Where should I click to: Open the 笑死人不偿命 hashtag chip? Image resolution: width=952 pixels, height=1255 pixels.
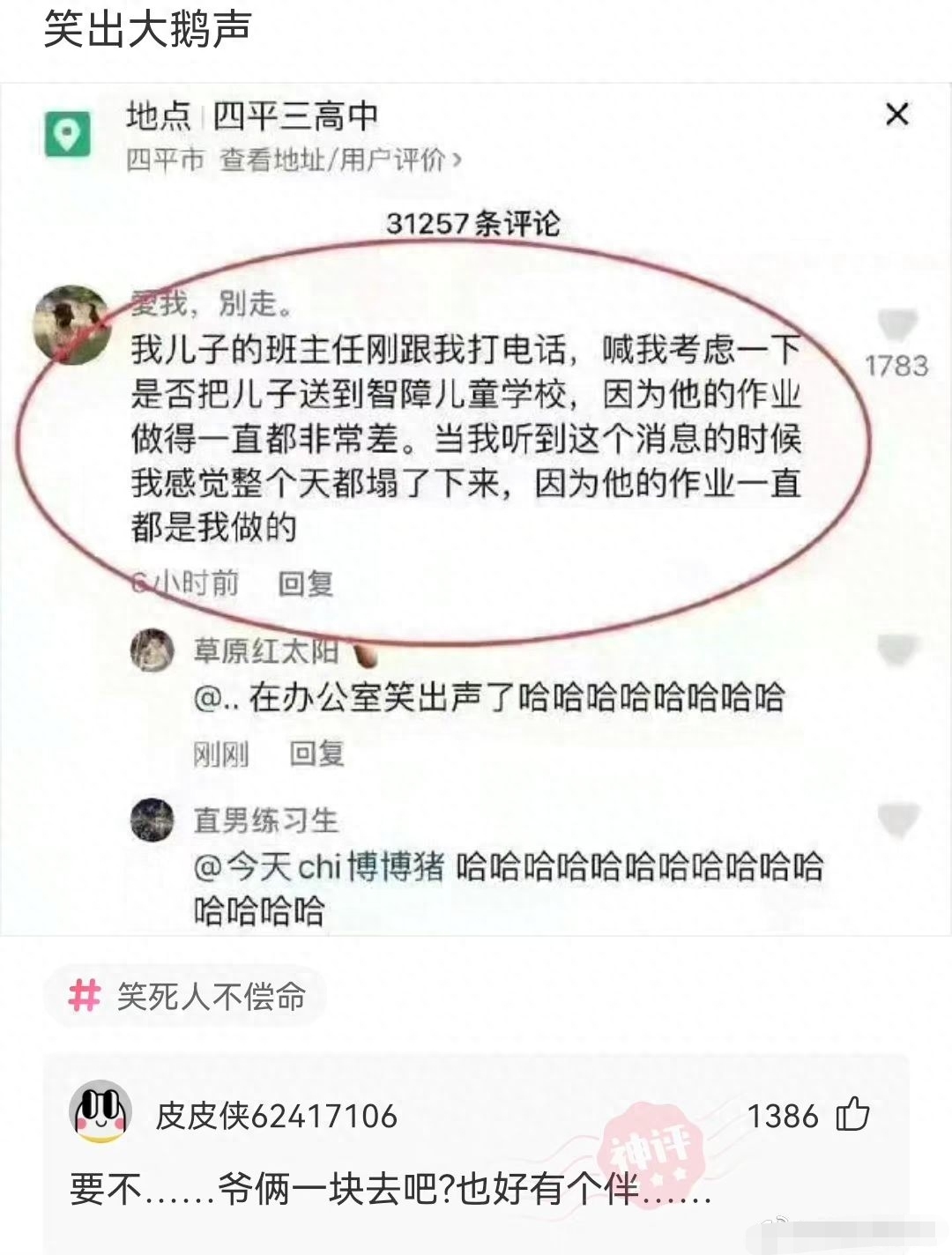point(187,997)
